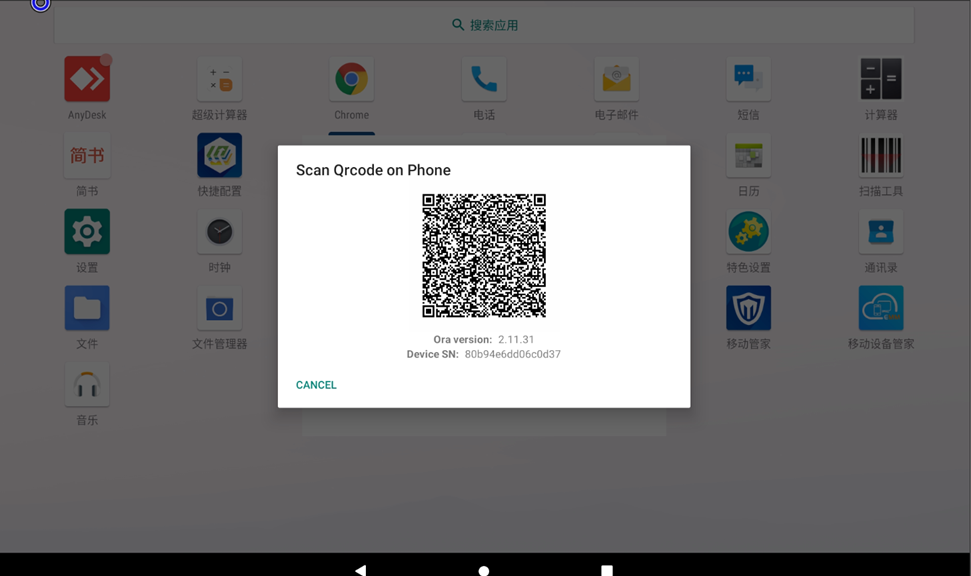The height and width of the screenshot is (576, 971).
Task: Launch the 移动管家 app
Action: (x=748, y=309)
